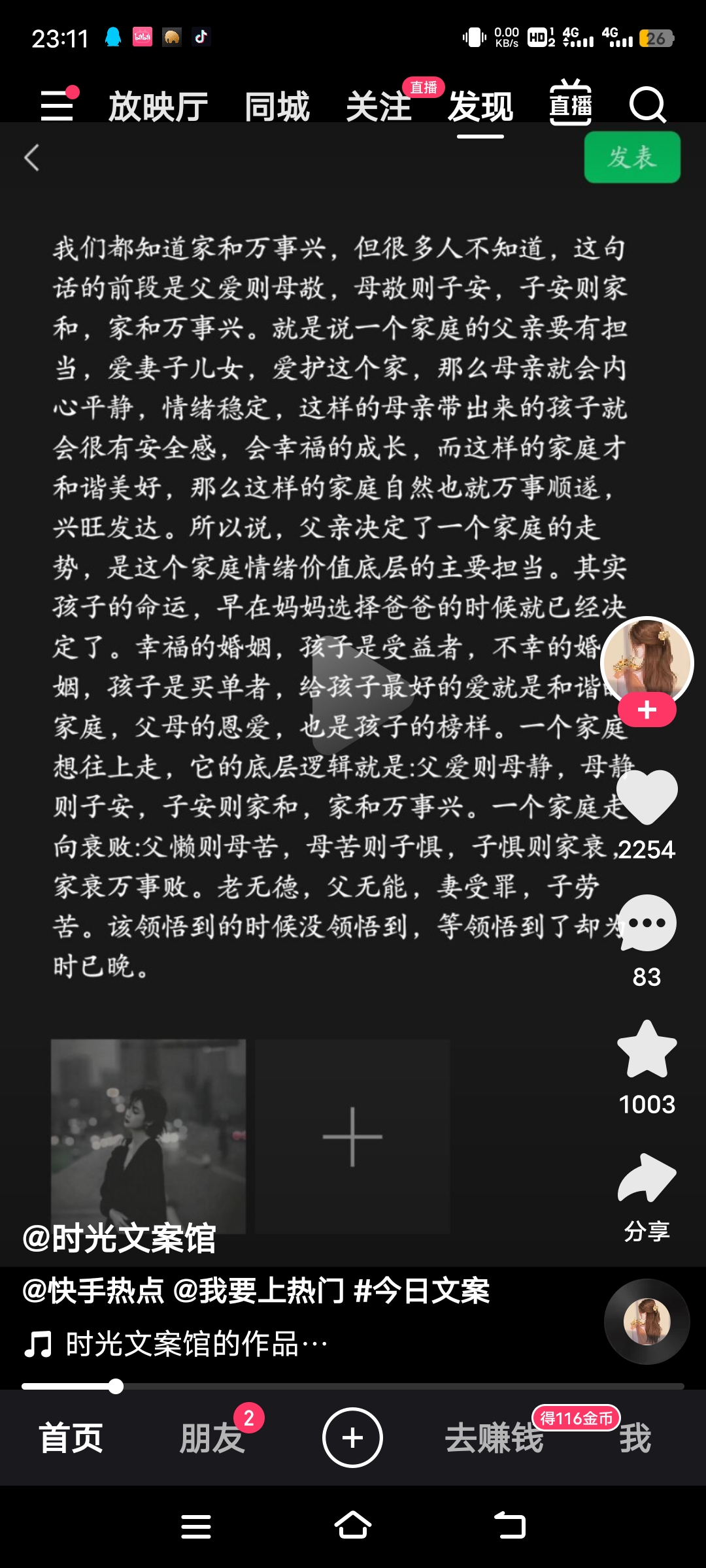Open the search on Kuaishou
The width and height of the screenshot is (706, 1568).
(647, 105)
